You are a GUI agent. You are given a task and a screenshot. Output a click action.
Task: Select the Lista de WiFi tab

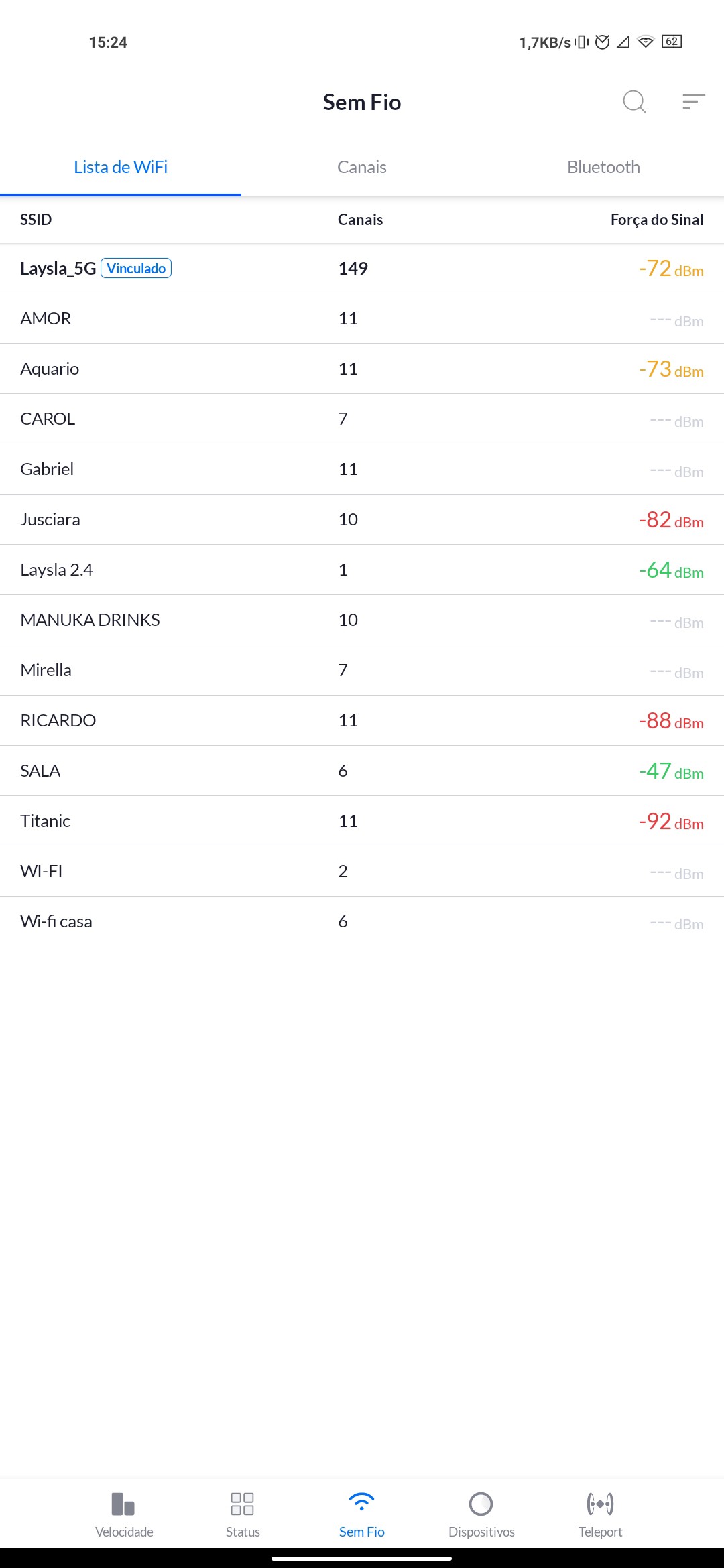point(121,167)
